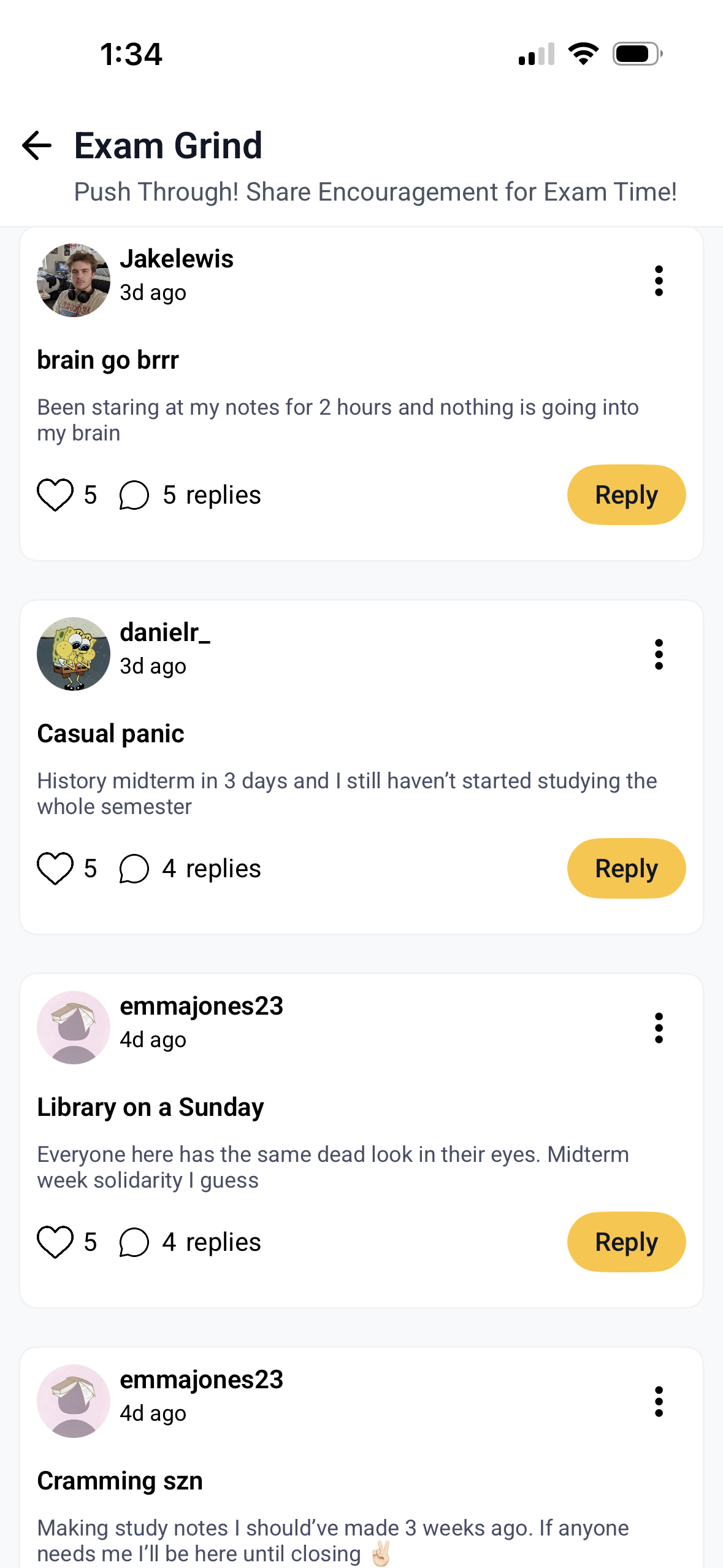Open the comment bubble on "Library on a Sunday"

coord(132,1242)
